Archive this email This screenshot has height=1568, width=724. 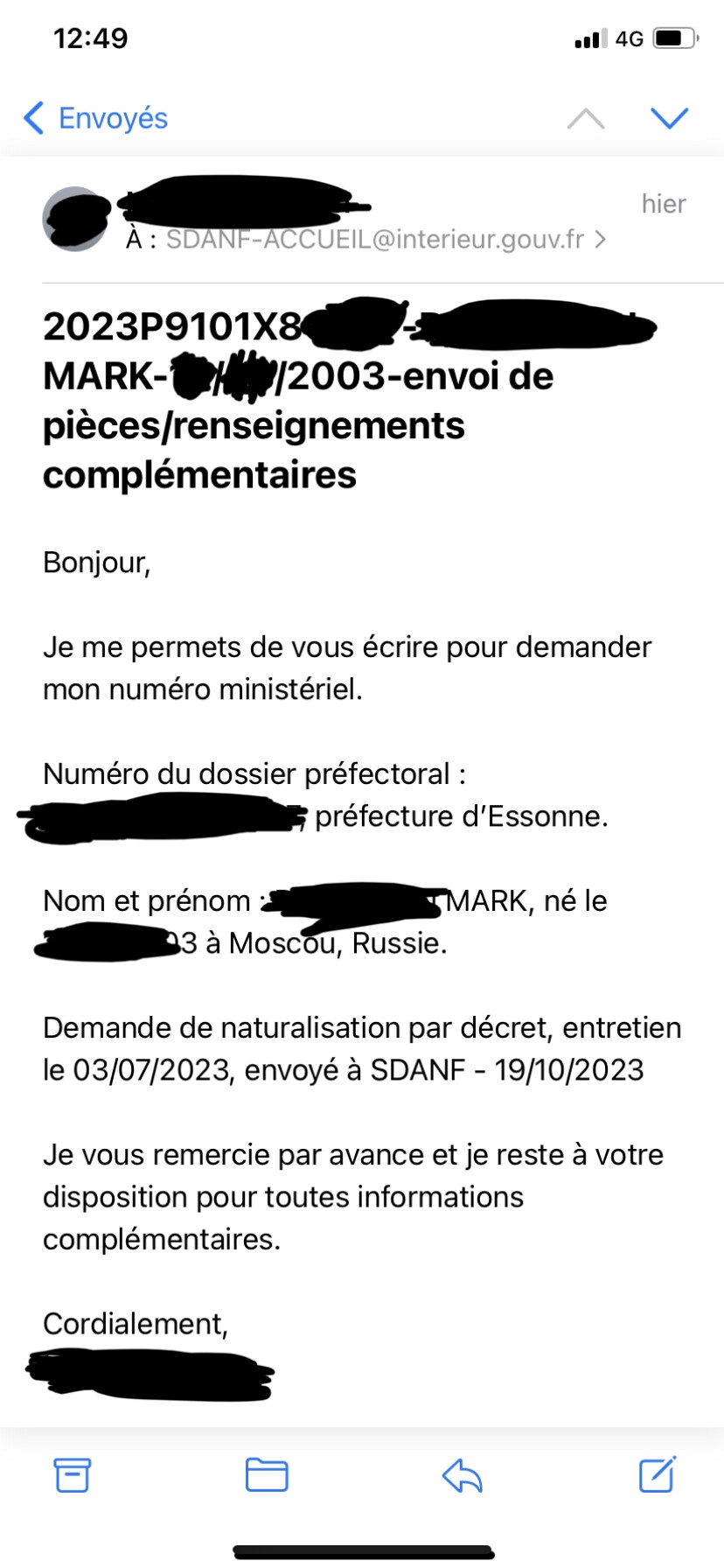coord(73,1475)
